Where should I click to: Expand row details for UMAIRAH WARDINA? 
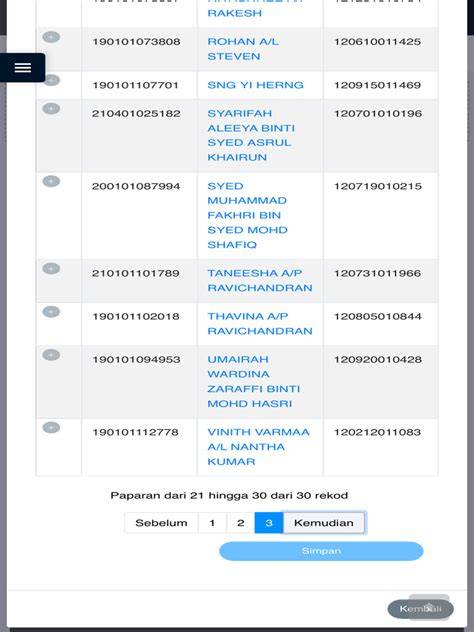tap(51, 355)
